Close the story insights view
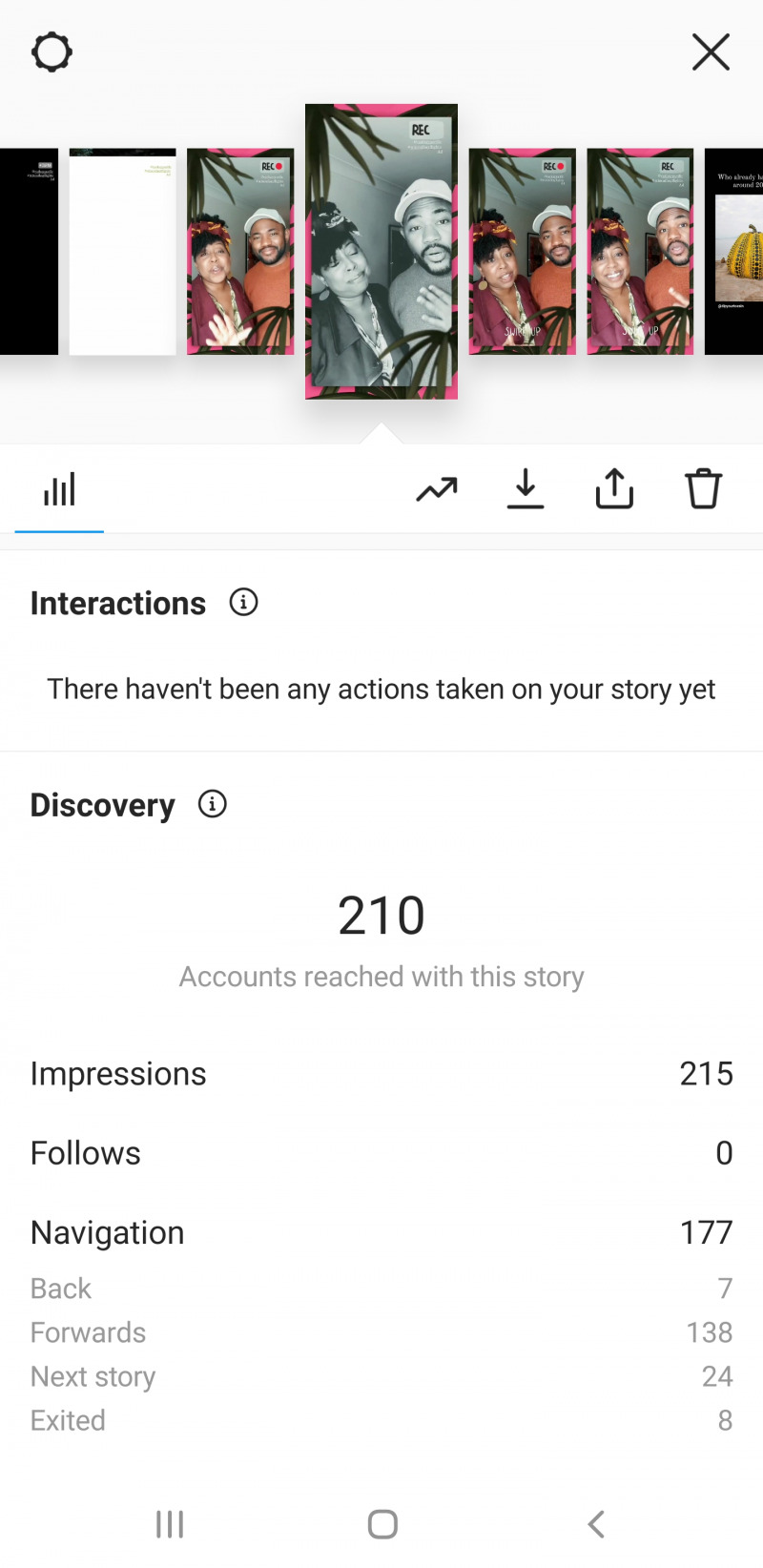 [711, 52]
